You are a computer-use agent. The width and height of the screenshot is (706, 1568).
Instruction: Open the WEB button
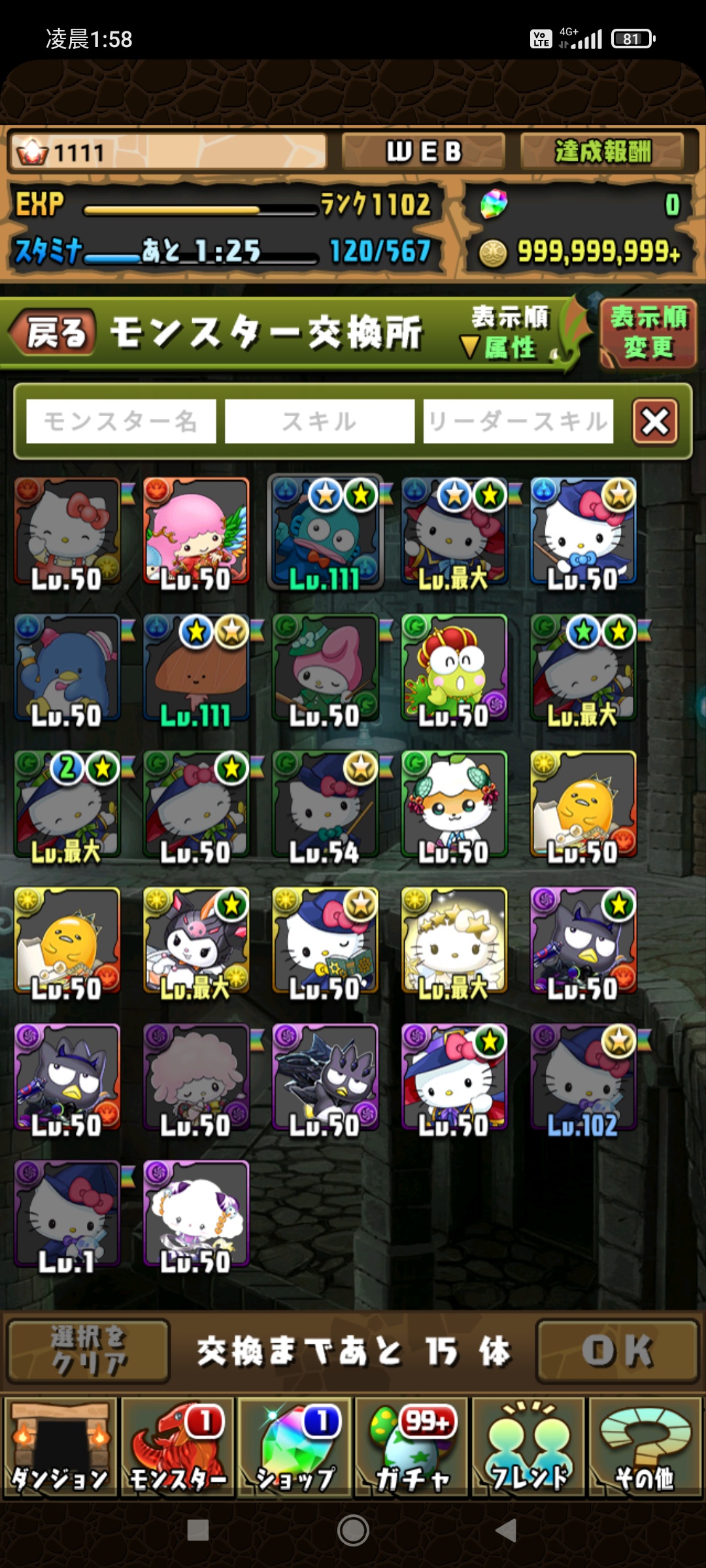[424, 152]
